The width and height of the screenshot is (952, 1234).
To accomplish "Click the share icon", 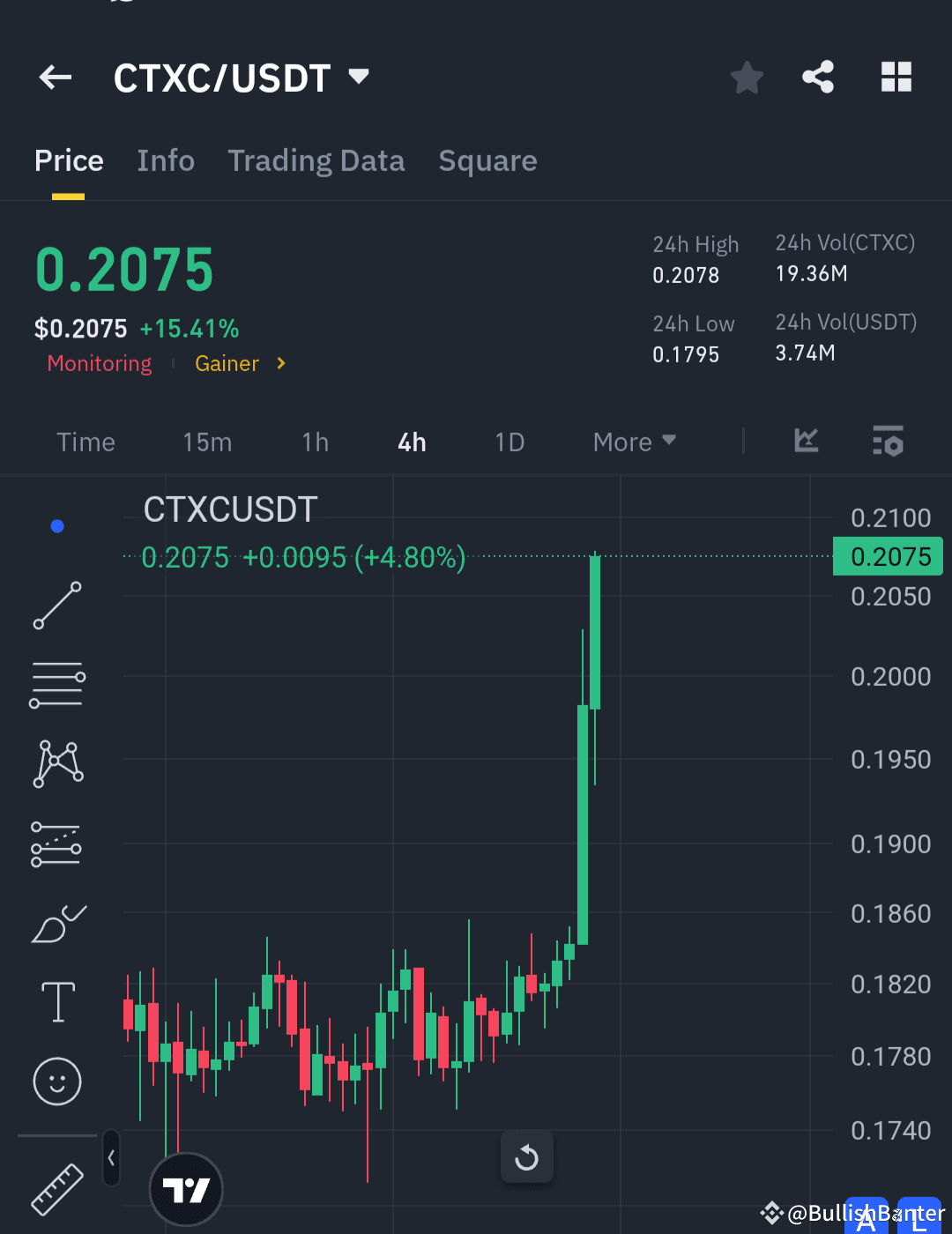I will (x=818, y=77).
